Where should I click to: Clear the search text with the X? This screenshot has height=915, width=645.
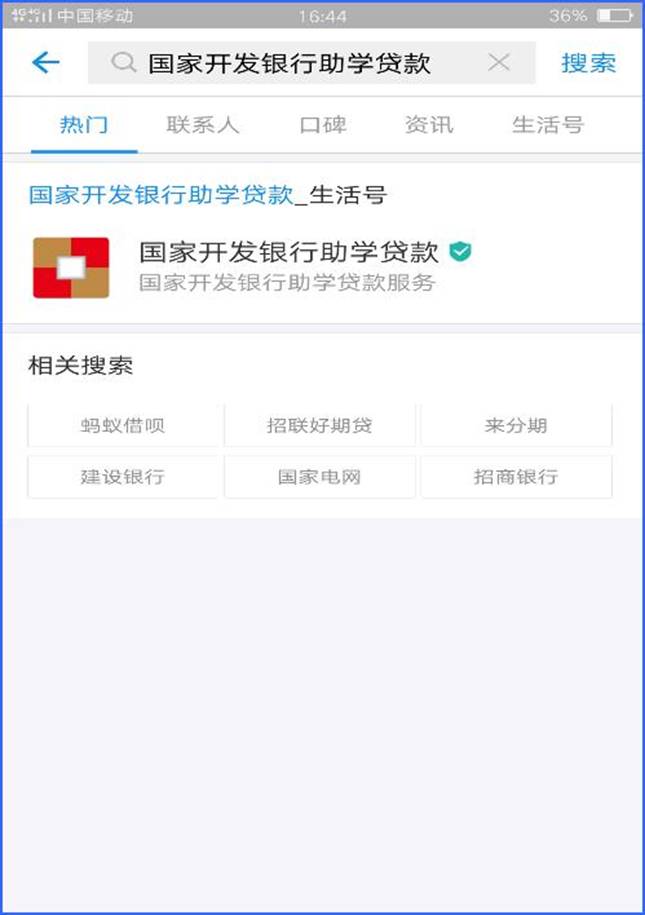498,63
